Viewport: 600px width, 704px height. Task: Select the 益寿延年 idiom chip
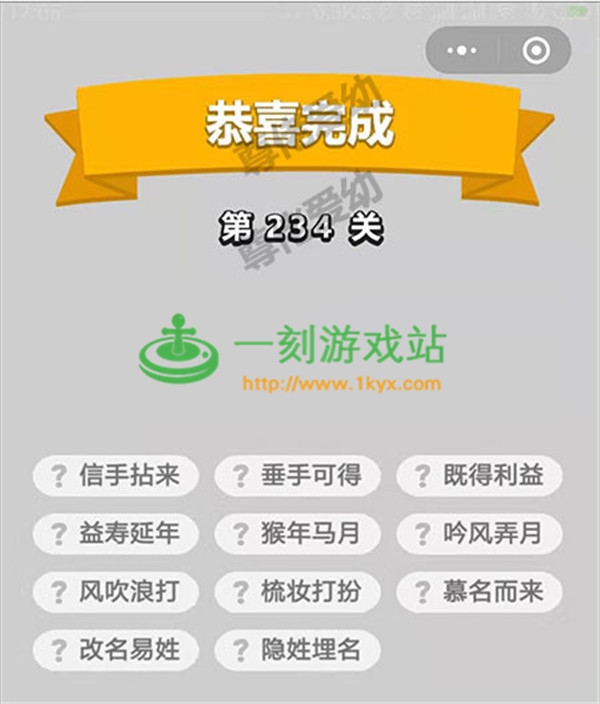pyautogui.click(x=116, y=533)
